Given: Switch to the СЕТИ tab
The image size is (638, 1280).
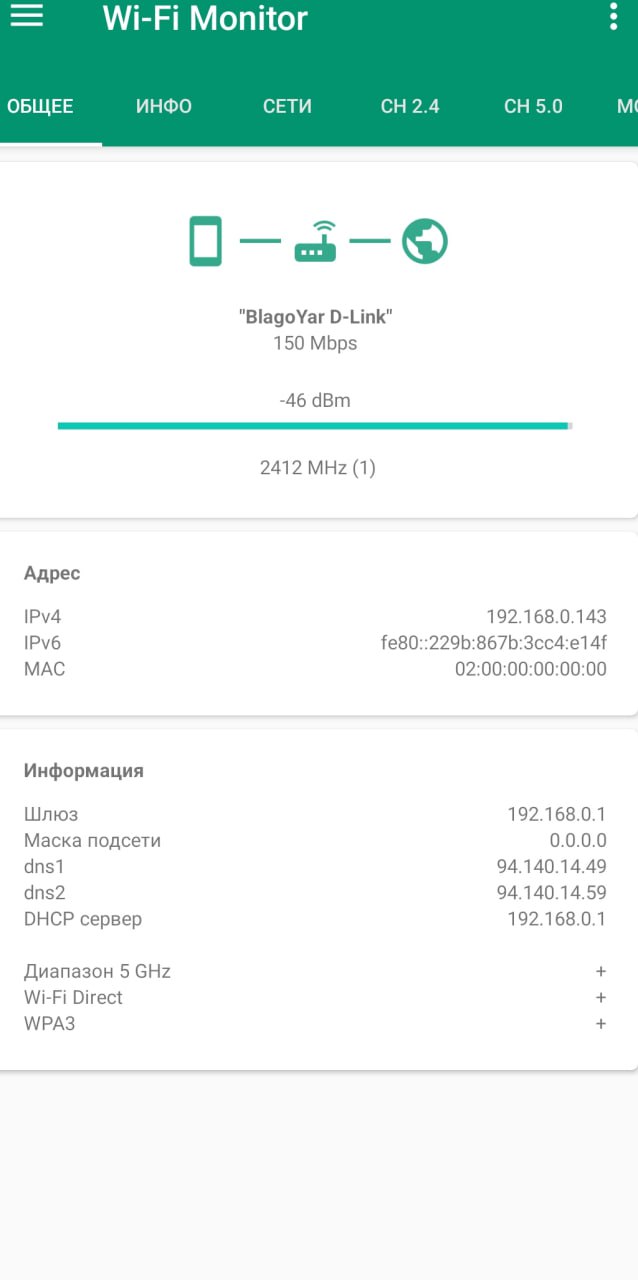Looking at the screenshot, I should (x=287, y=106).
